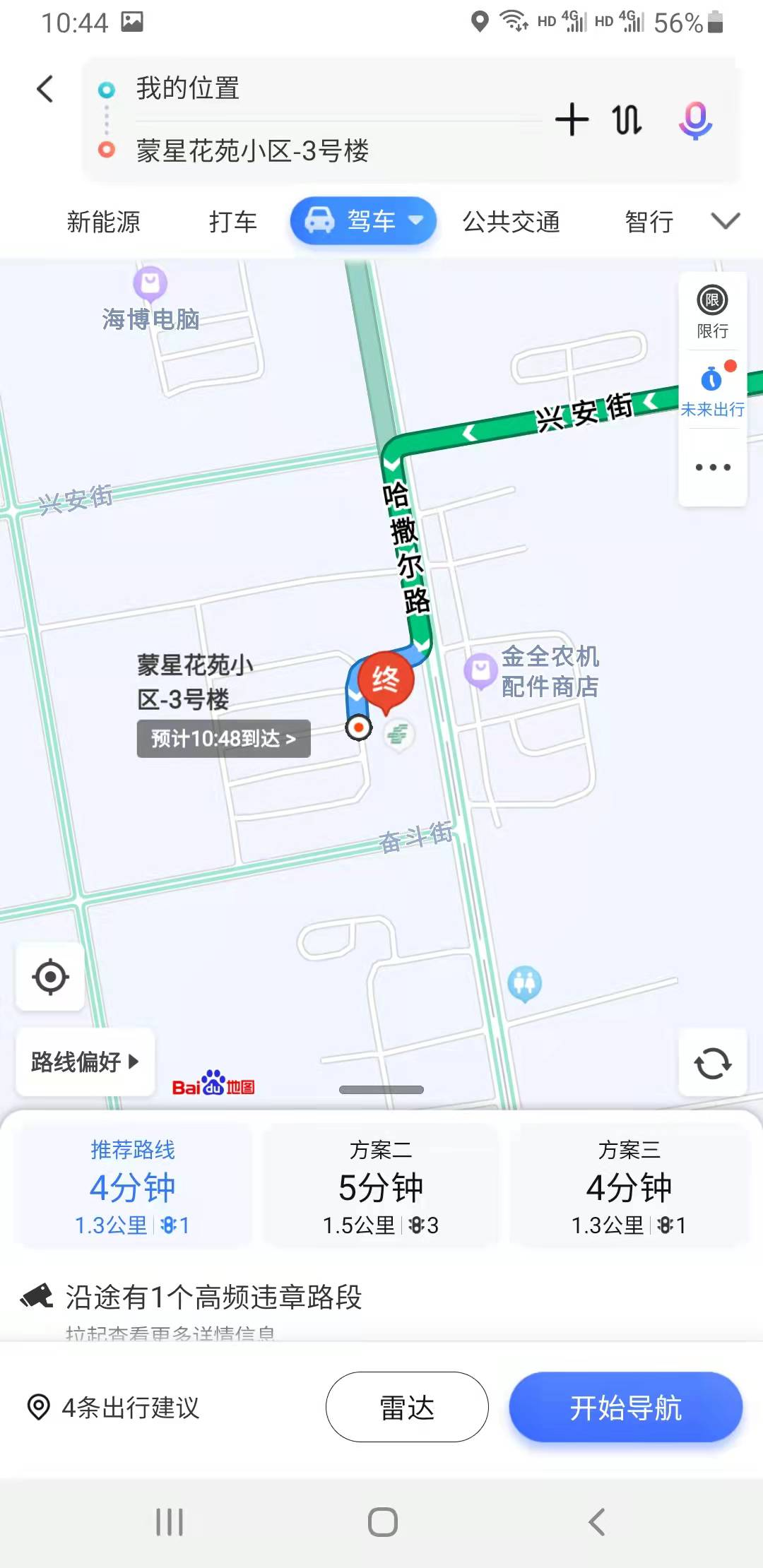Add a waypoint with the plus icon
Screen dimensions: 763x1568
tap(572, 119)
